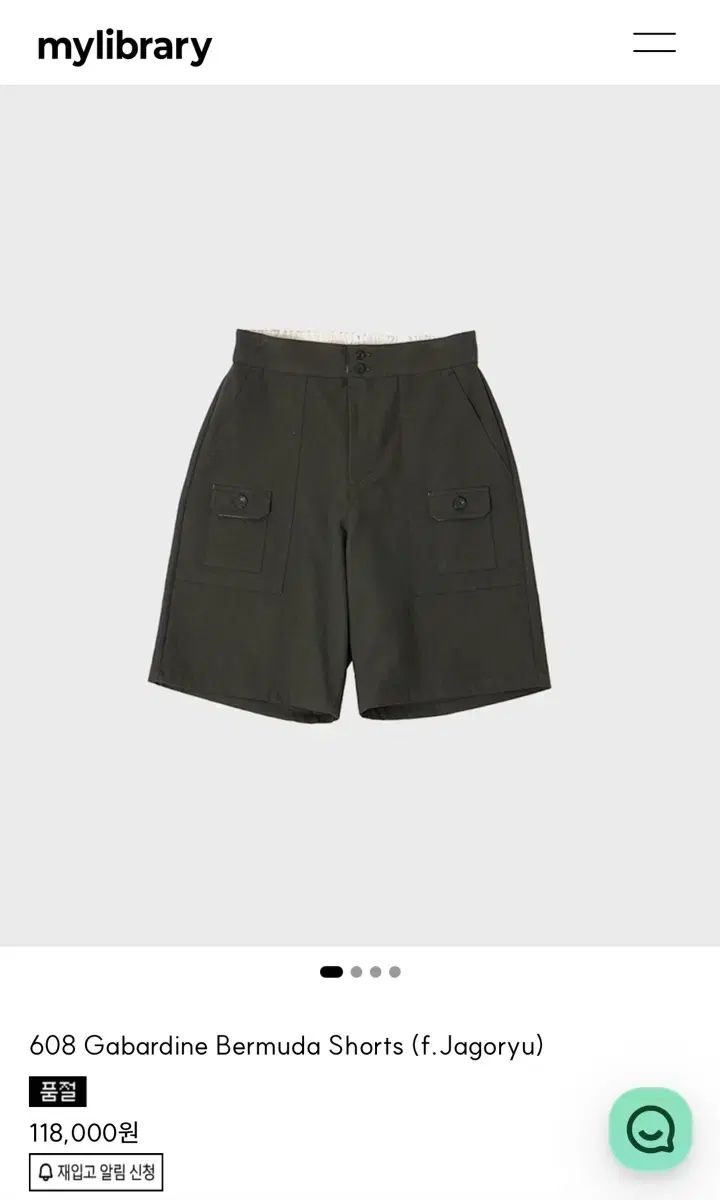
Task: Request restock alert with 재입고 알림 신청
Action: click(x=96, y=1172)
